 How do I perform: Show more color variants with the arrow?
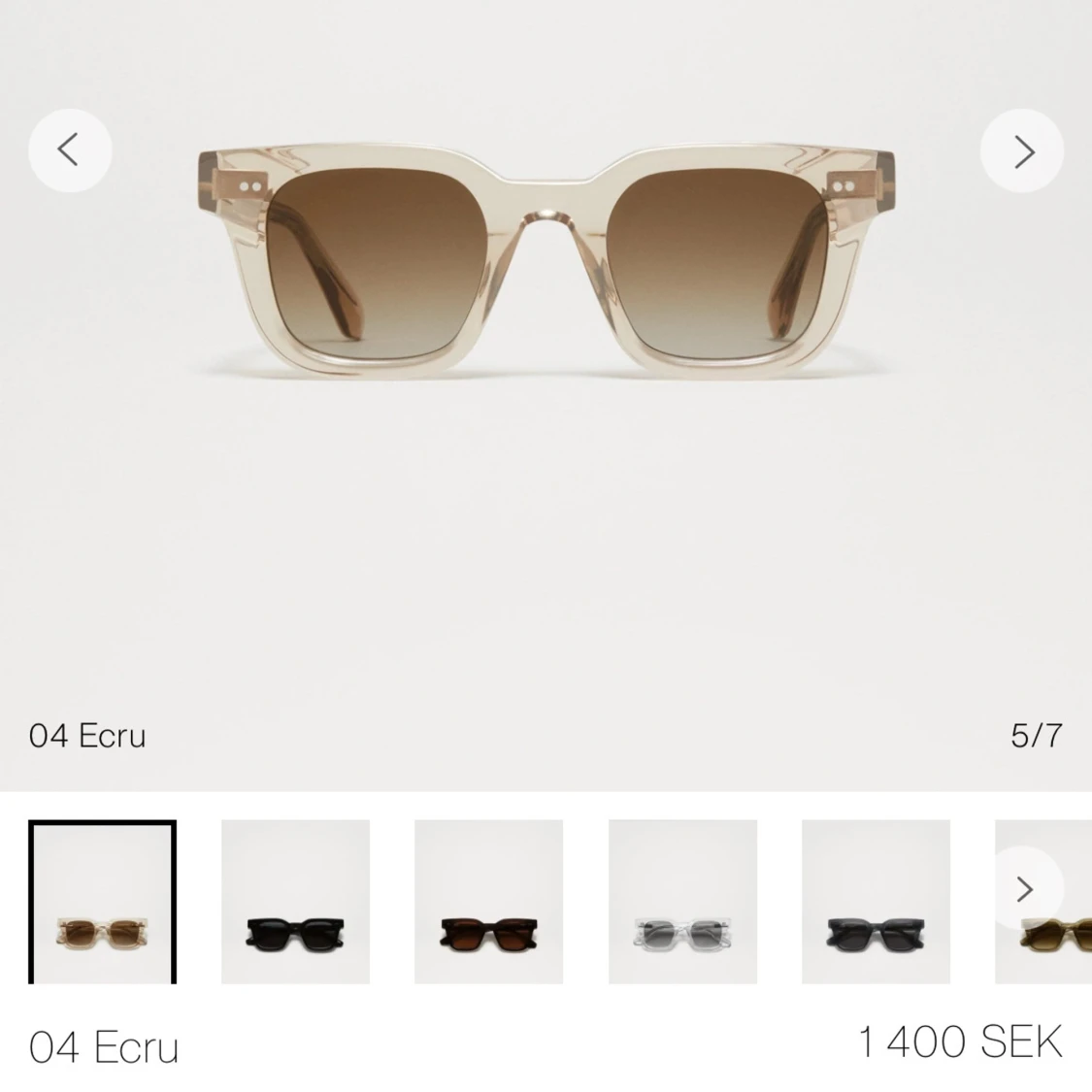pos(1024,889)
